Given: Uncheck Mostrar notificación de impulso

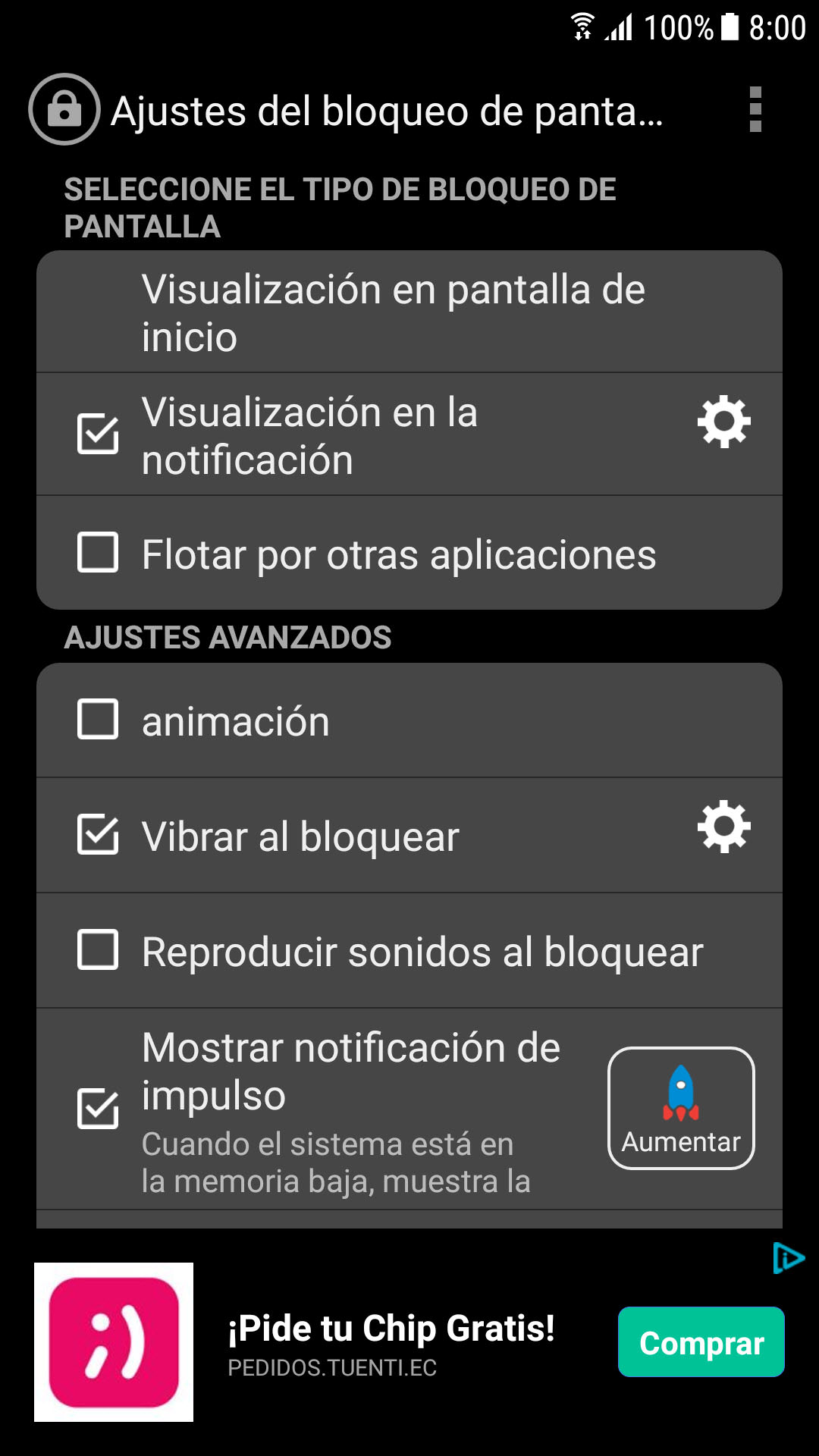Looking at the screenshot, I should 98,1109.
